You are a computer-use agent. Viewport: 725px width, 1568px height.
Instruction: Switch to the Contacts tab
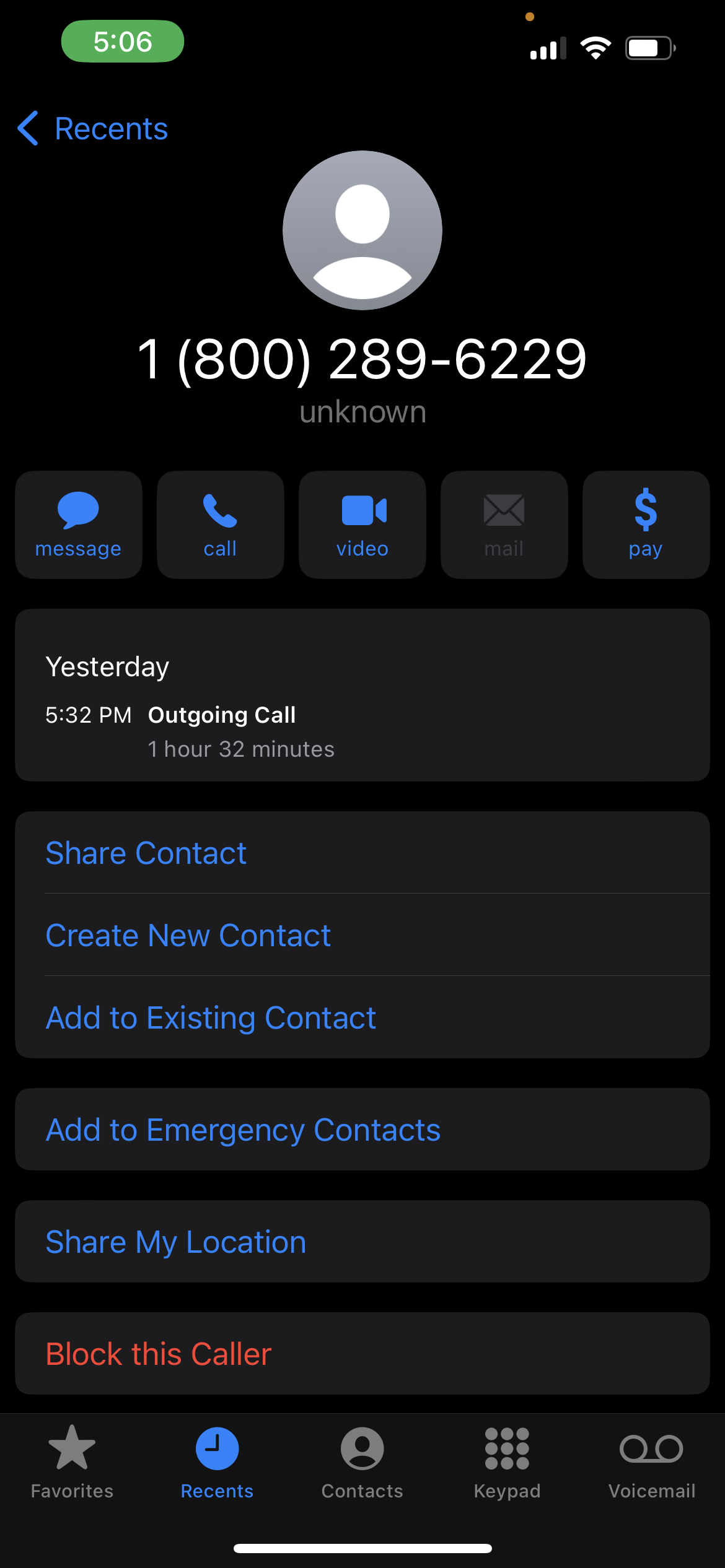[362, 1462]
